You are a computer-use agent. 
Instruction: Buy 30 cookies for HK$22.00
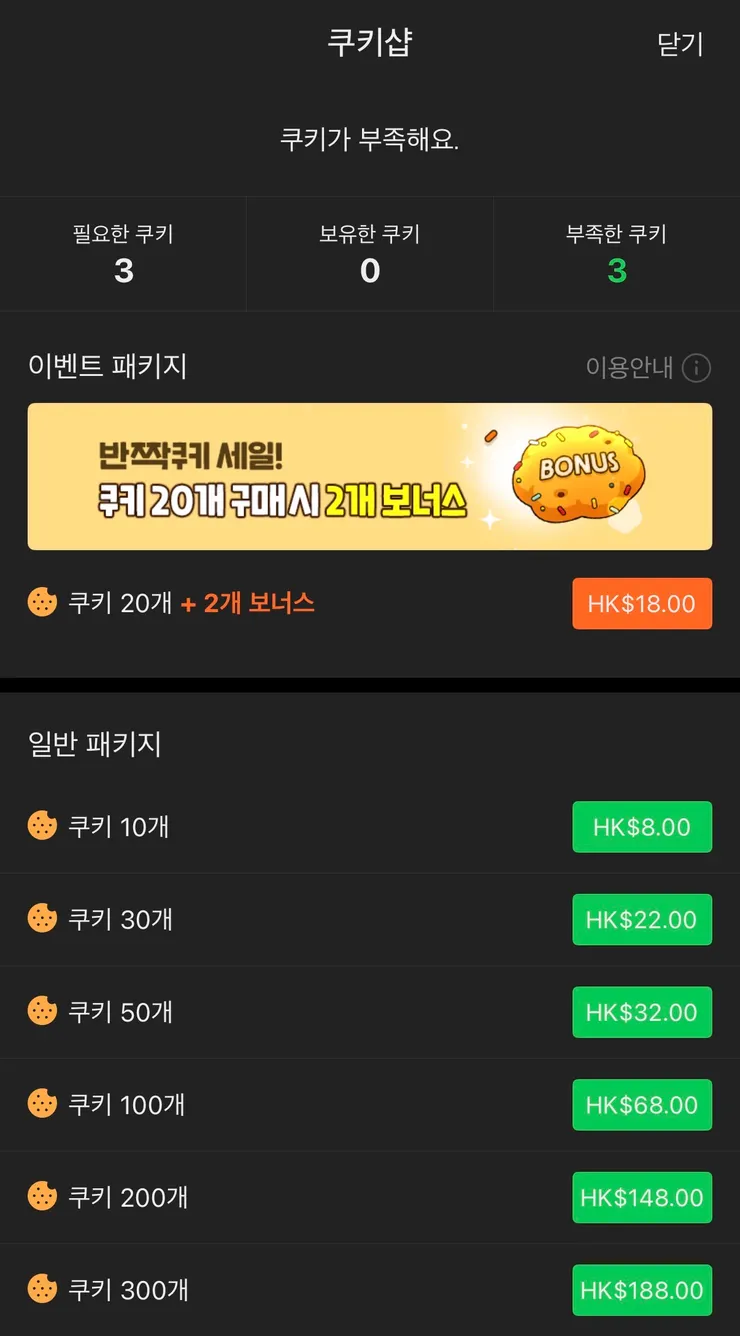tap(642, 919)
